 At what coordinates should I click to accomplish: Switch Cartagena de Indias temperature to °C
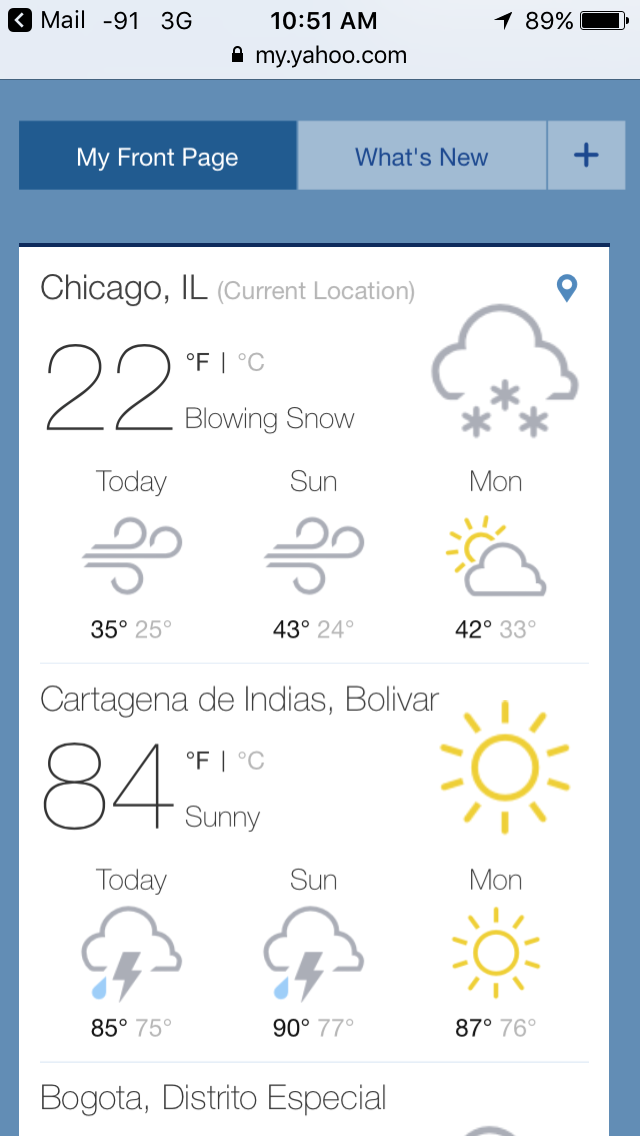pos(251,761)
